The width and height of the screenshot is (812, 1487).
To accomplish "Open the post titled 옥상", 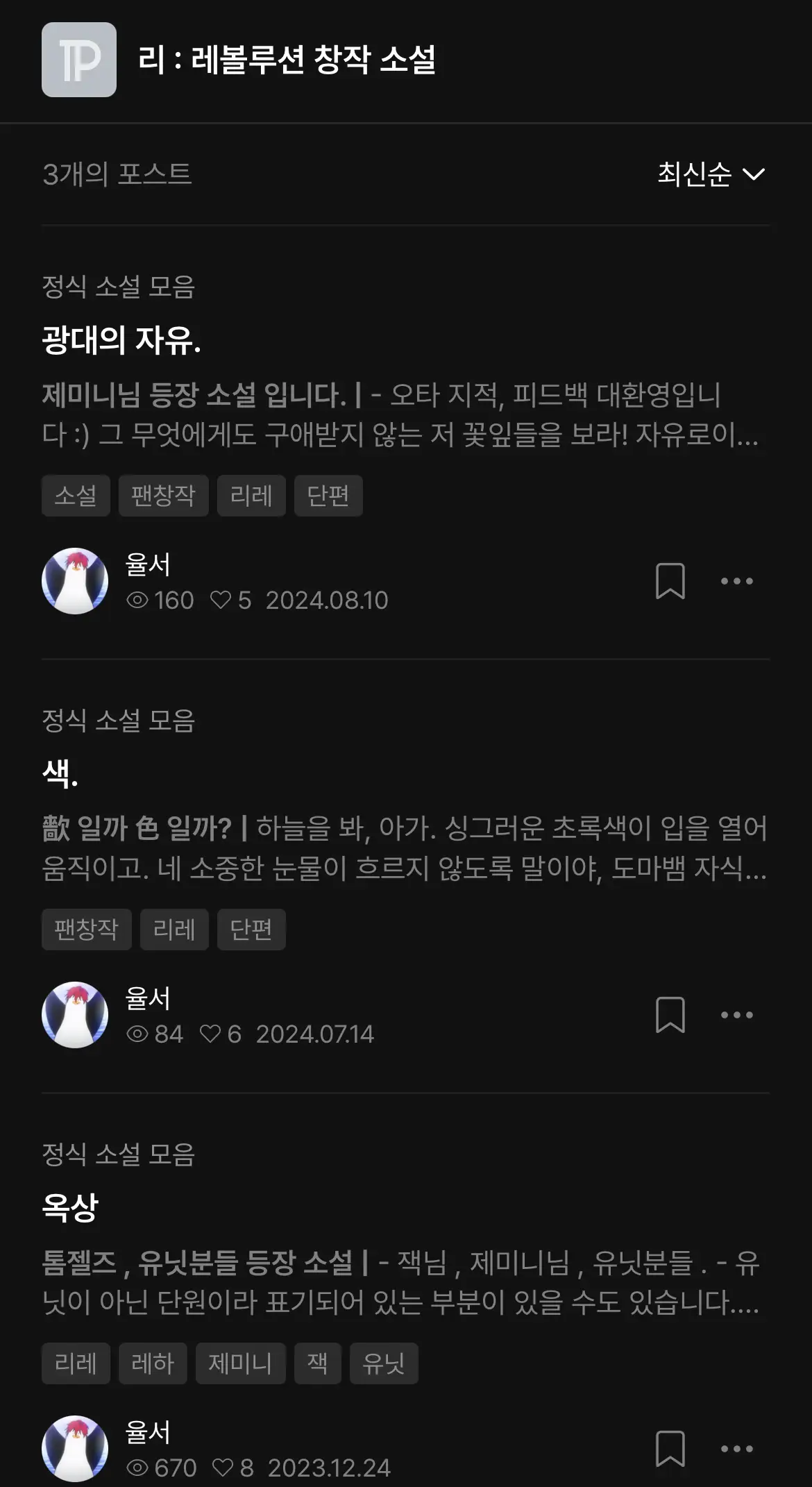I will (70, 1207).
